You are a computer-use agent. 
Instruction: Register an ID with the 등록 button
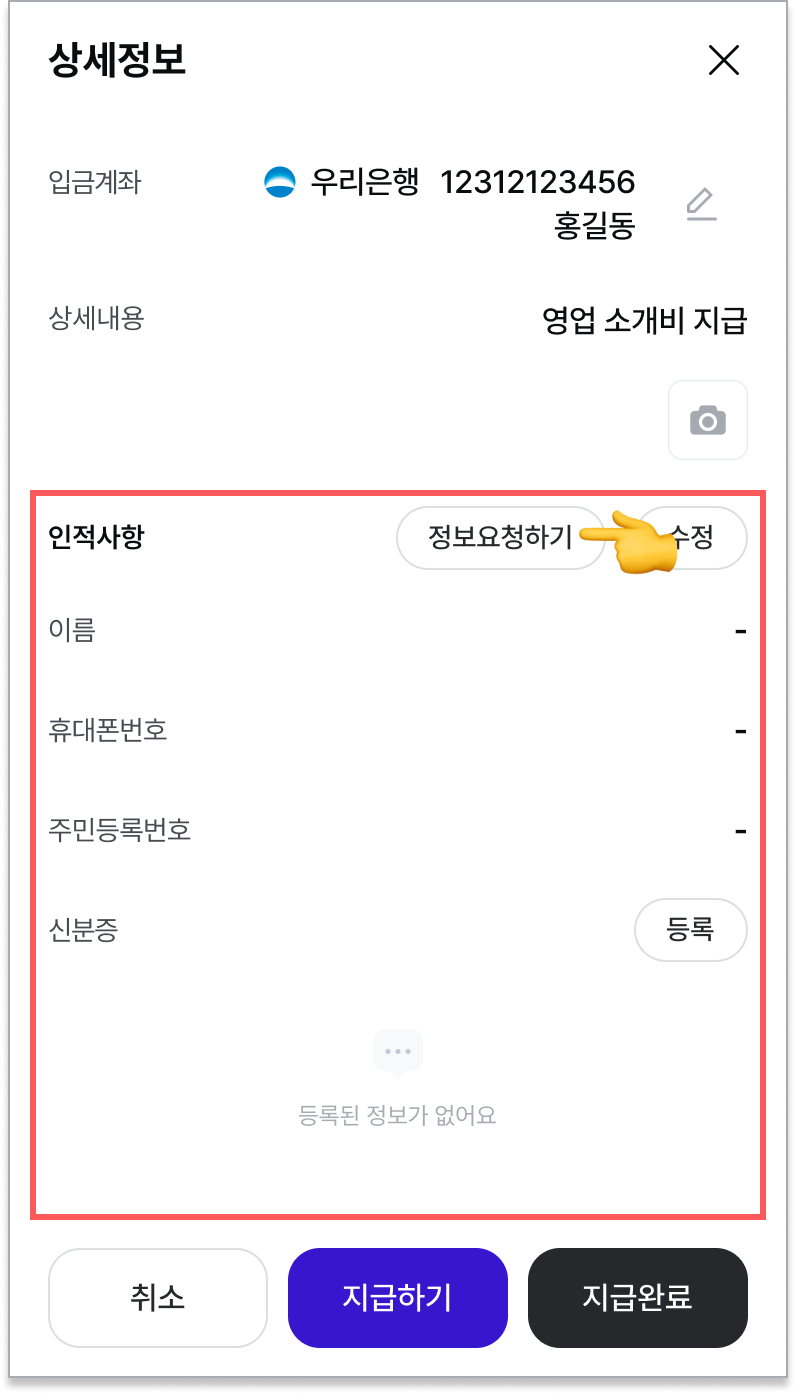tap(690, 929)
